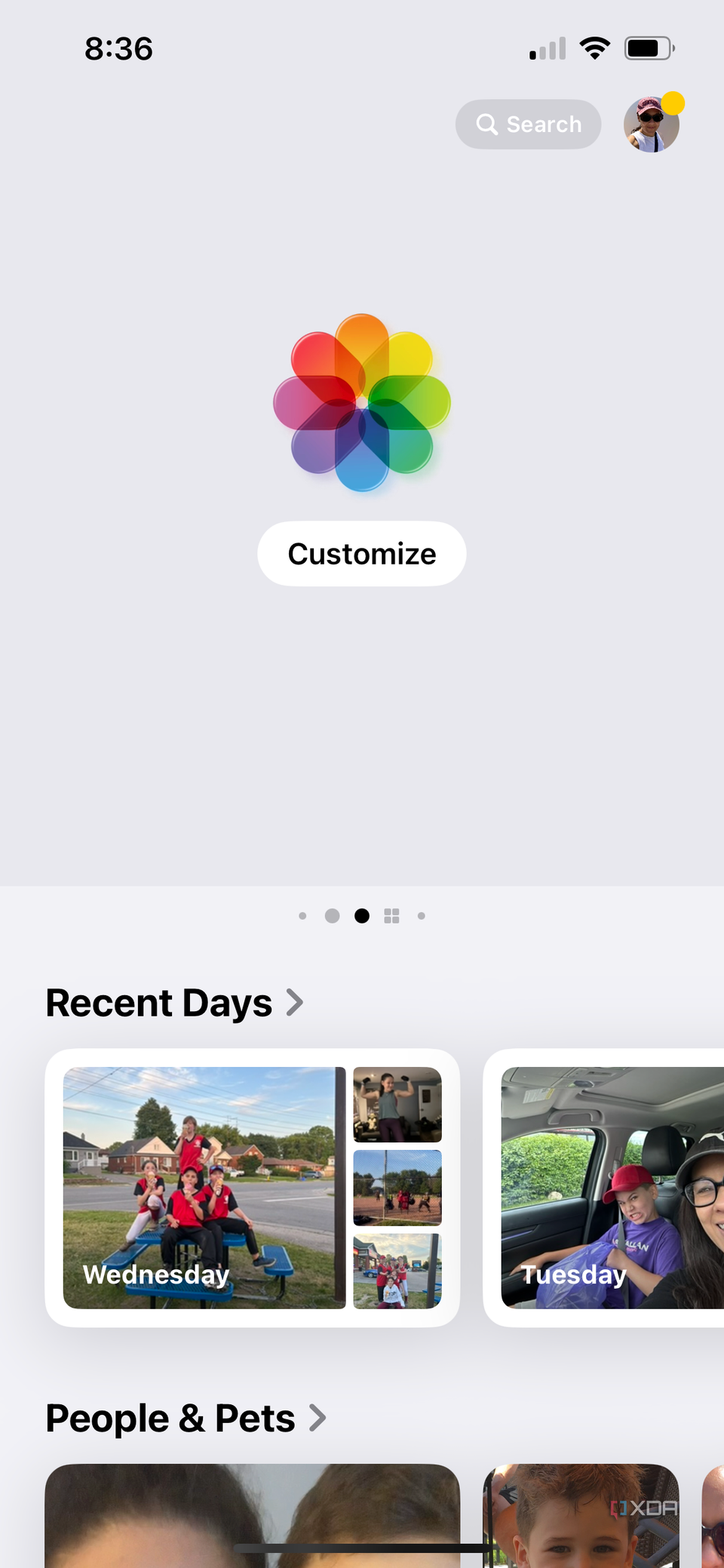Open the Recent Days collection
This screenshot has width=724, height=1568.
tap(175, 1003)
